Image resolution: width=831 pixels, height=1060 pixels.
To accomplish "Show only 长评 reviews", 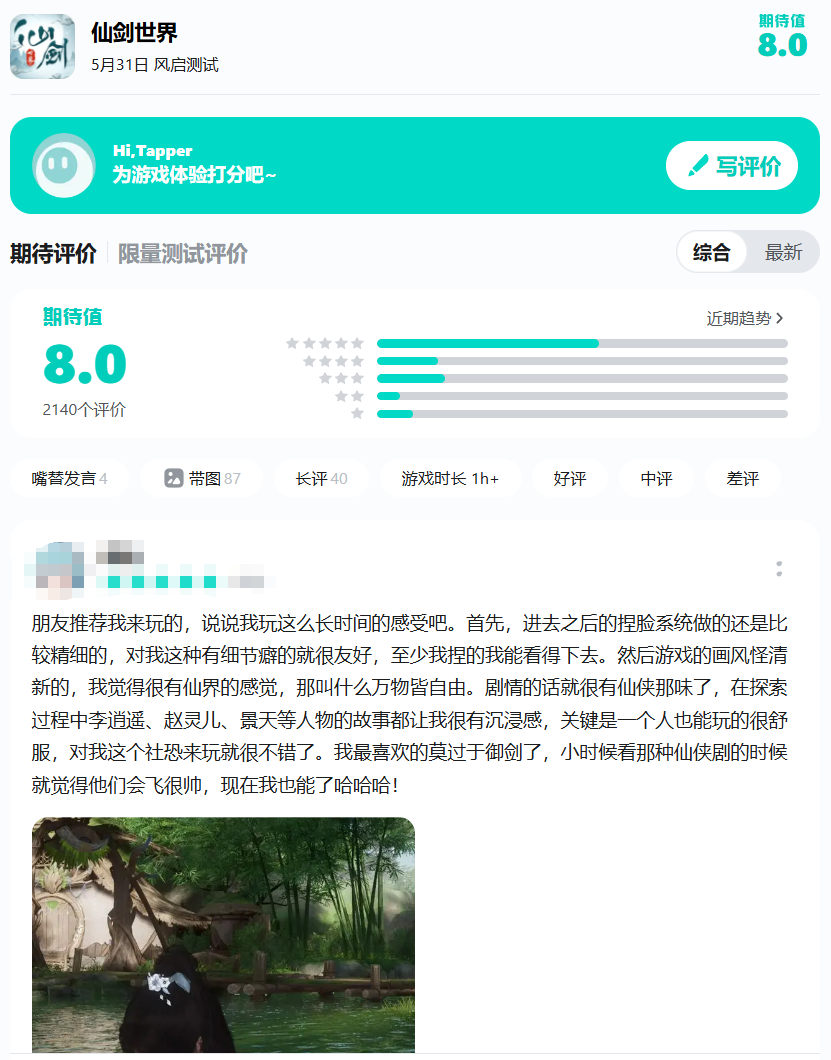I will [x=321, y=479].
